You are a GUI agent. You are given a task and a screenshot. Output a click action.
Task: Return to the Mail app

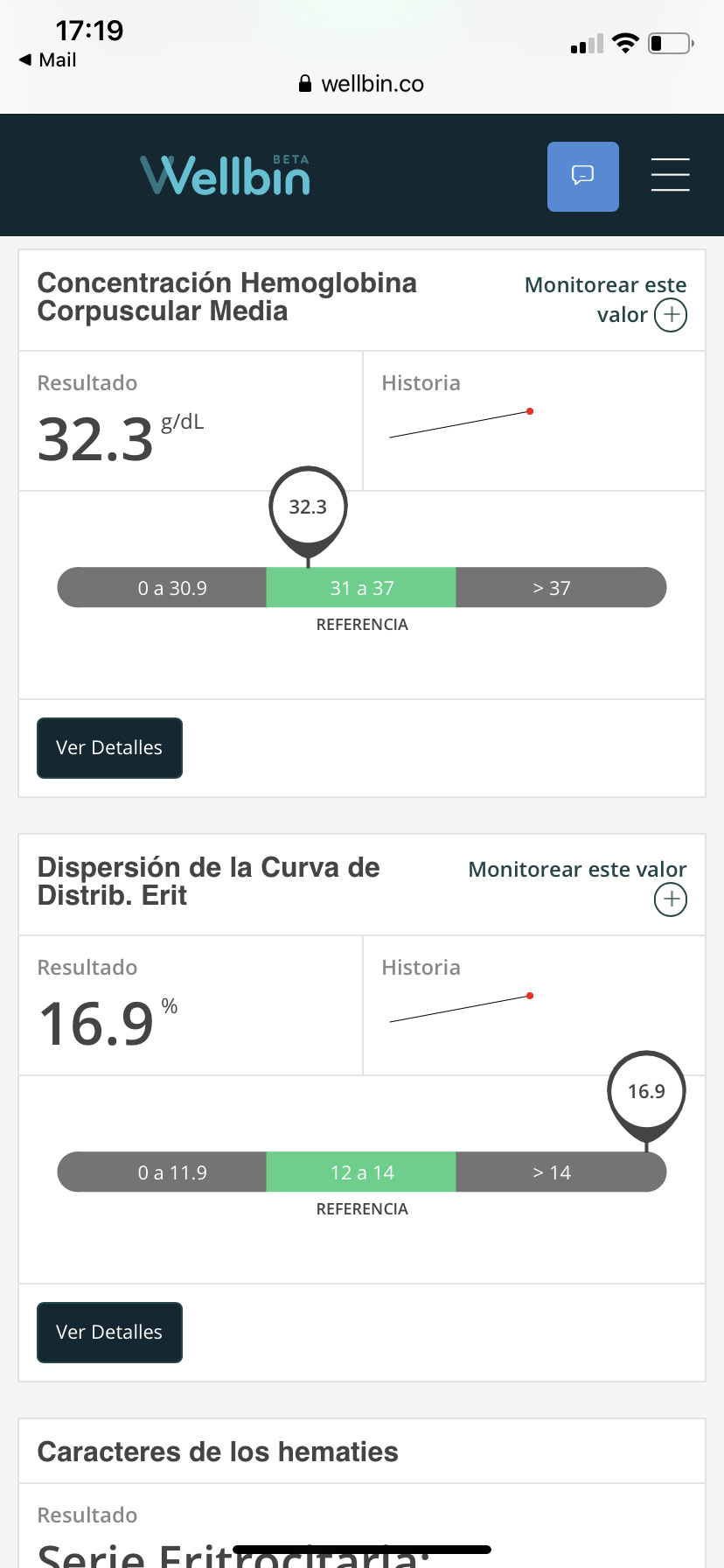47,59
